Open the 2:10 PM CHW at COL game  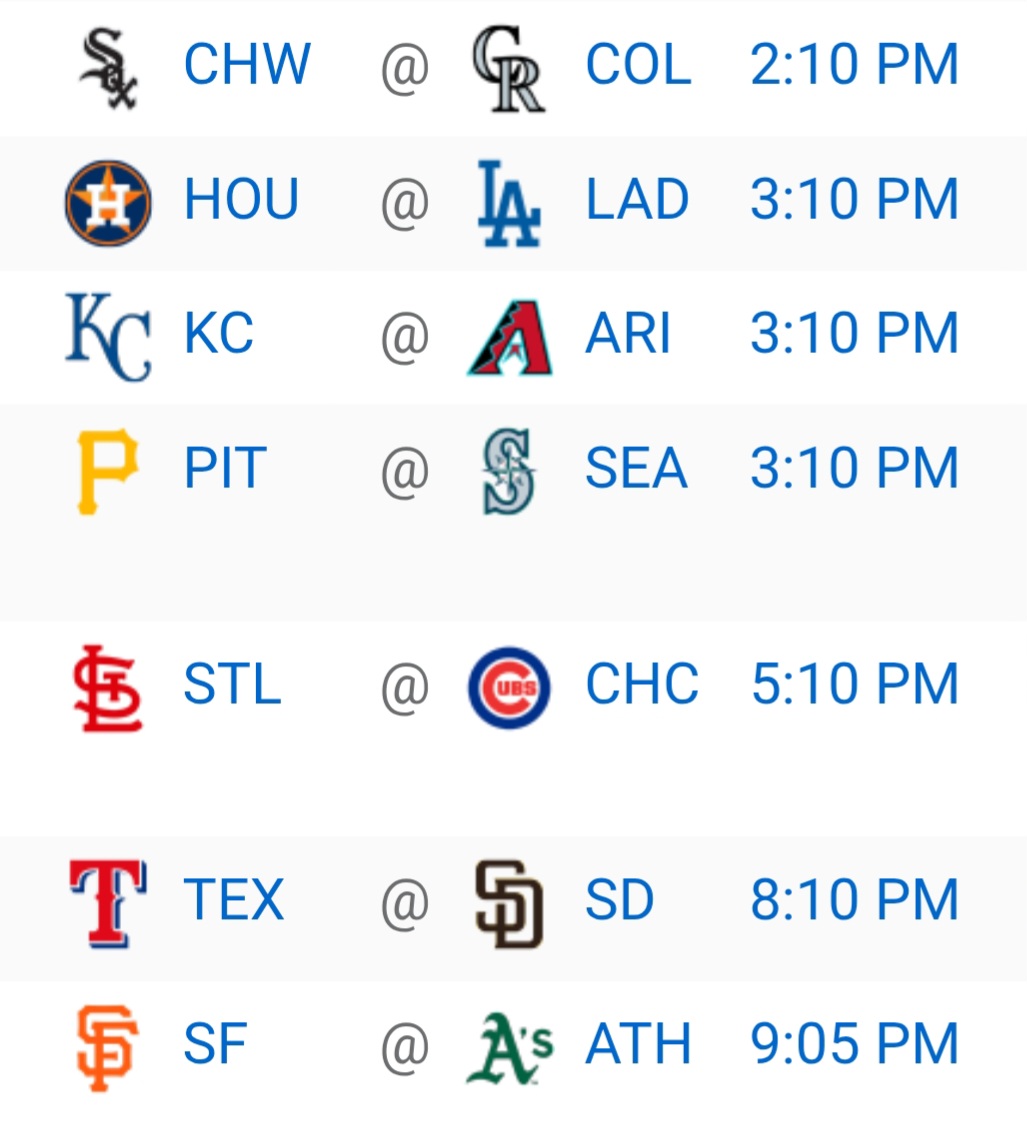click(x=854, y=65)
